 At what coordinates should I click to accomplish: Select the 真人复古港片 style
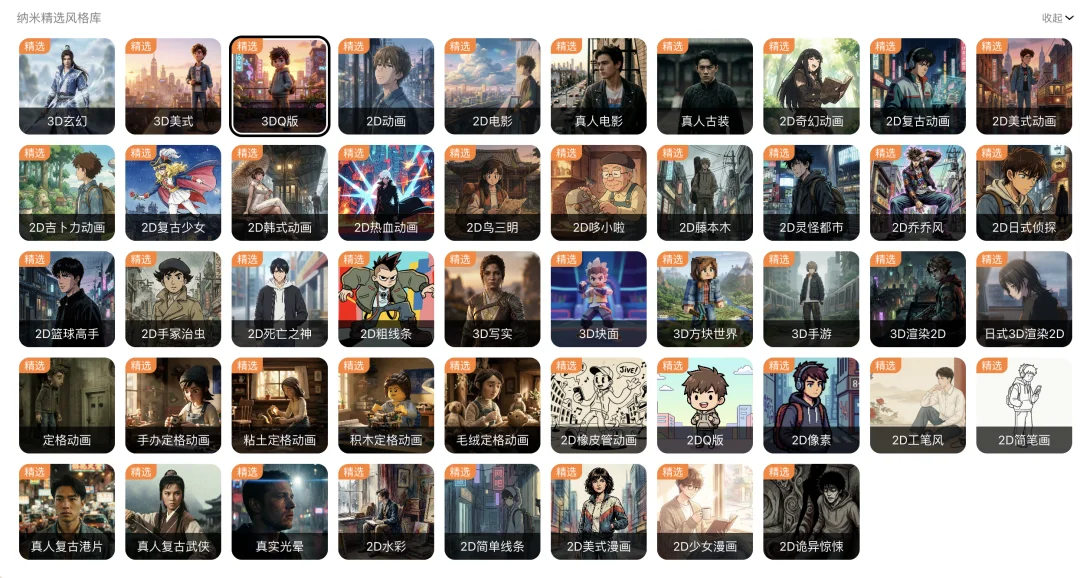pos(67,511)
